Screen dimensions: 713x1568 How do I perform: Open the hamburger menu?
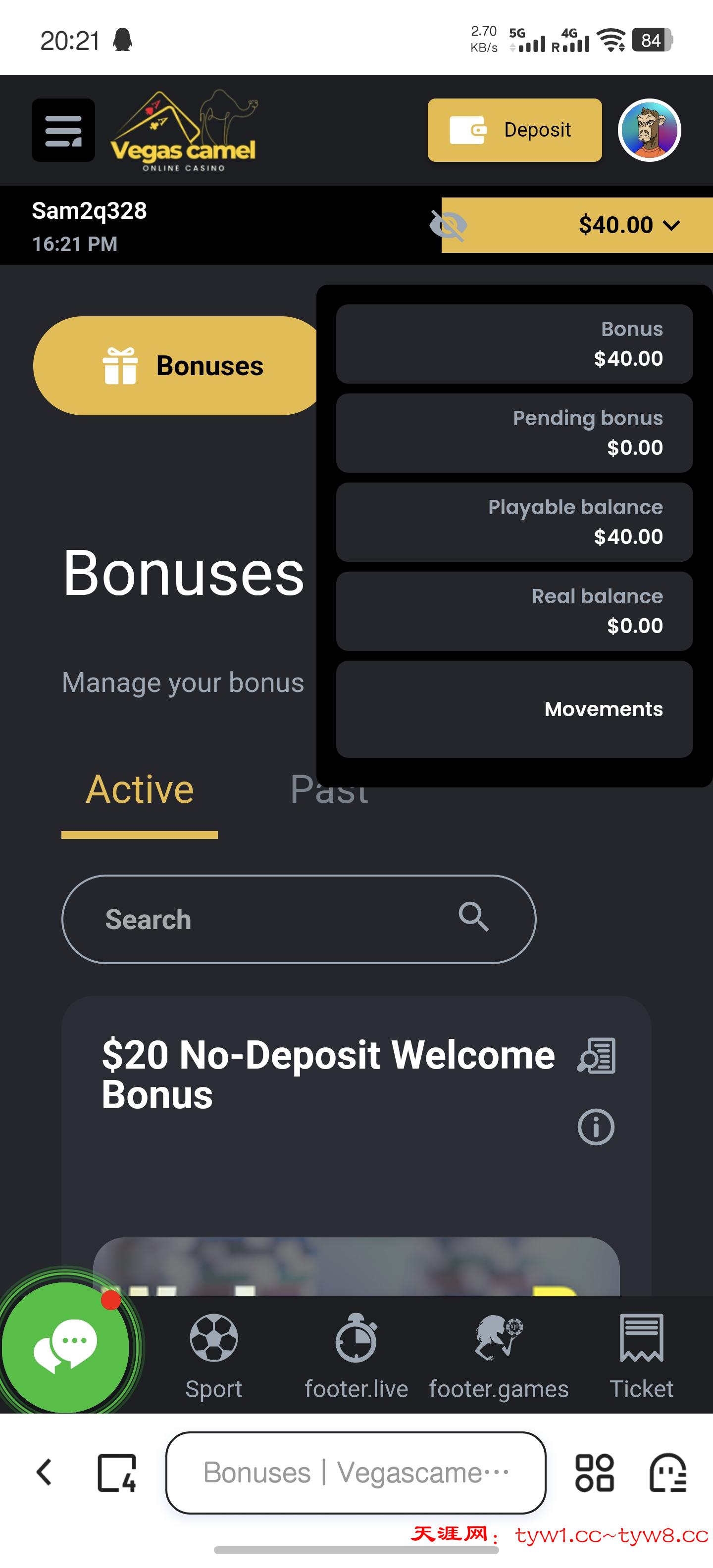pos(63,130)
